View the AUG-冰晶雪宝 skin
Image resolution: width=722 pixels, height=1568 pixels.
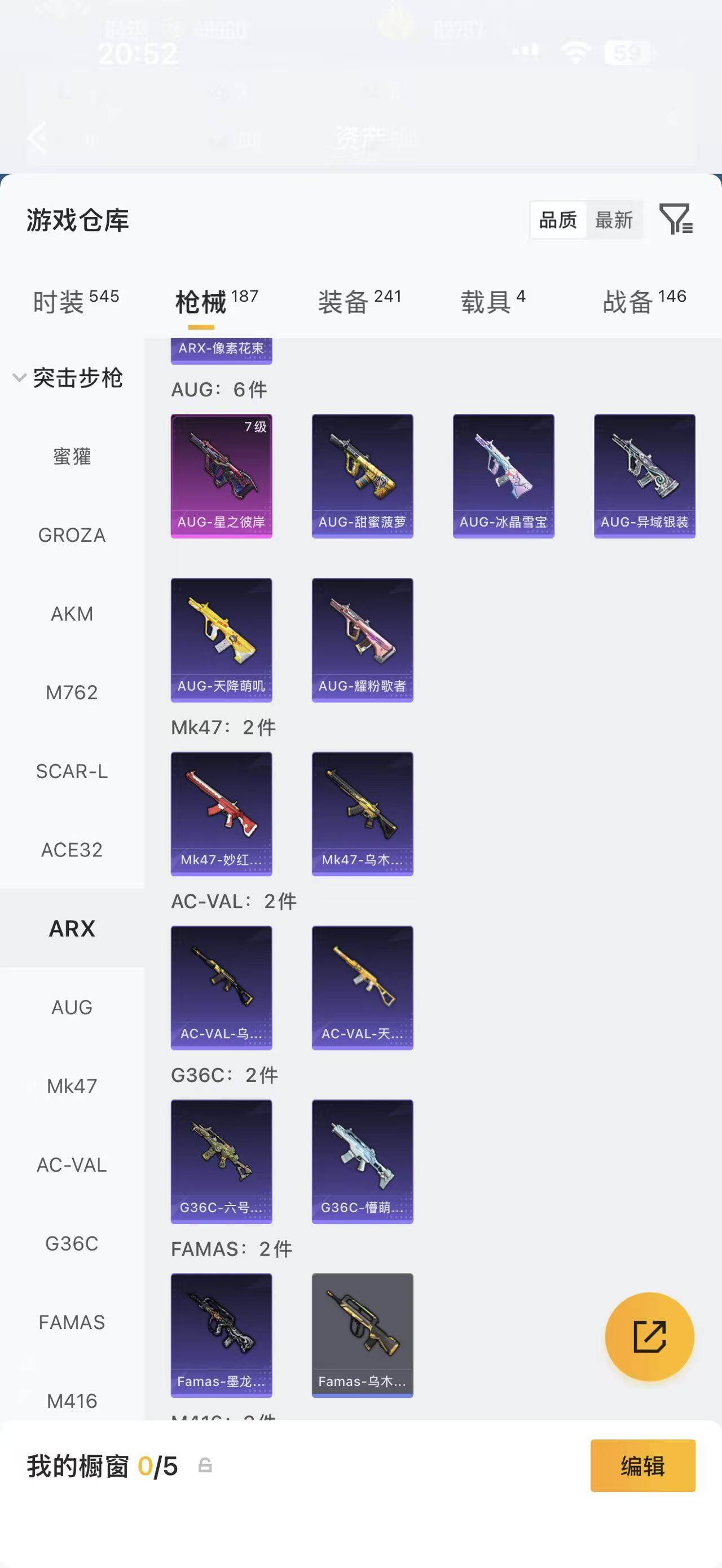pos(504,476)
